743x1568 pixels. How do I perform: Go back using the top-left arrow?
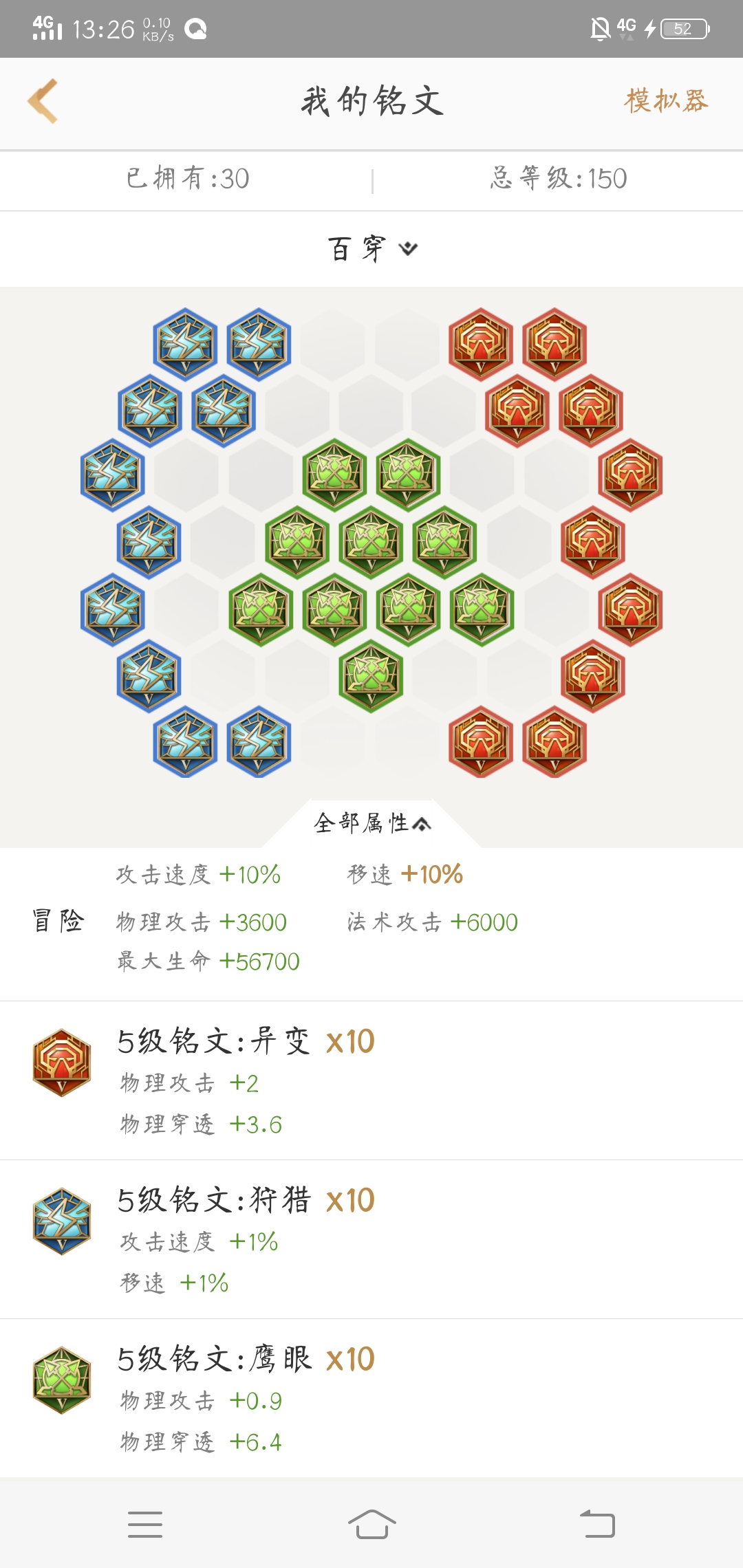43,102
